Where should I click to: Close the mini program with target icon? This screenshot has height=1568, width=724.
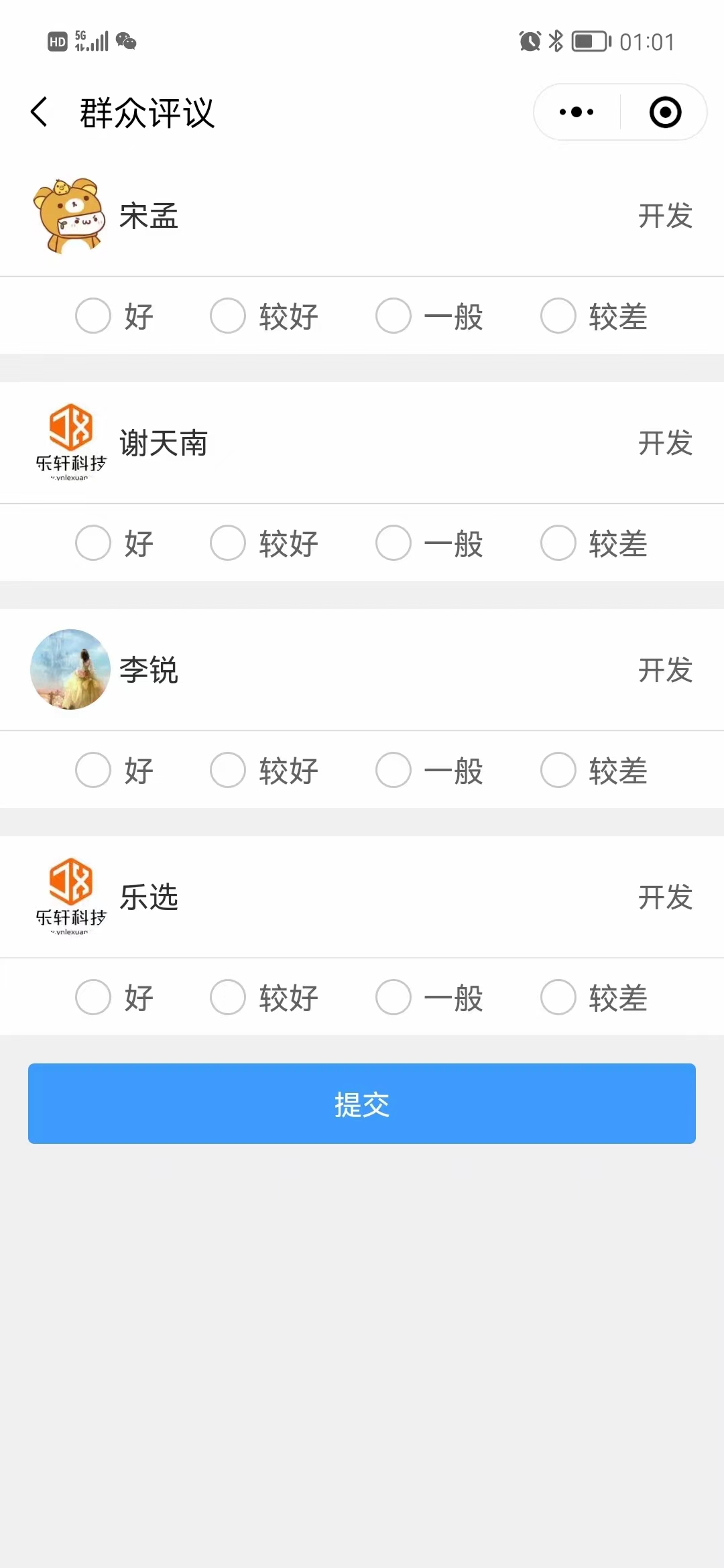[665, 112]
